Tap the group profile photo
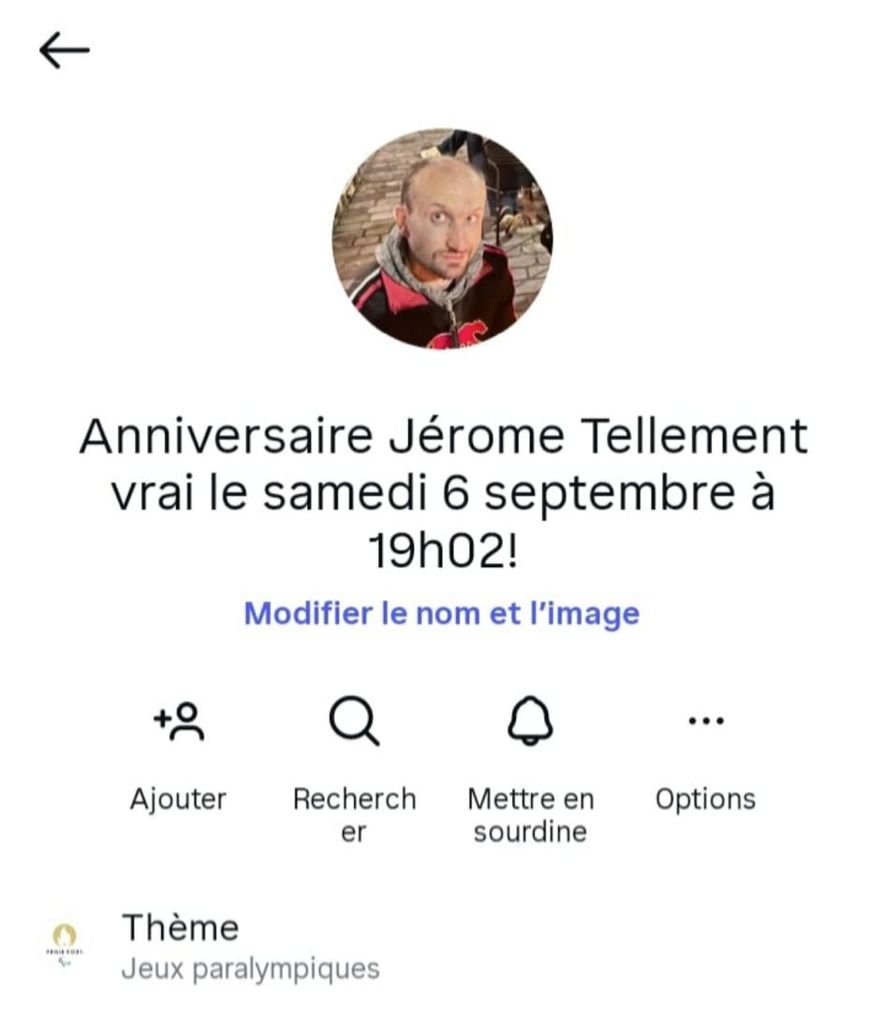Screen dimensions: 884x1024 pos(441,238)
